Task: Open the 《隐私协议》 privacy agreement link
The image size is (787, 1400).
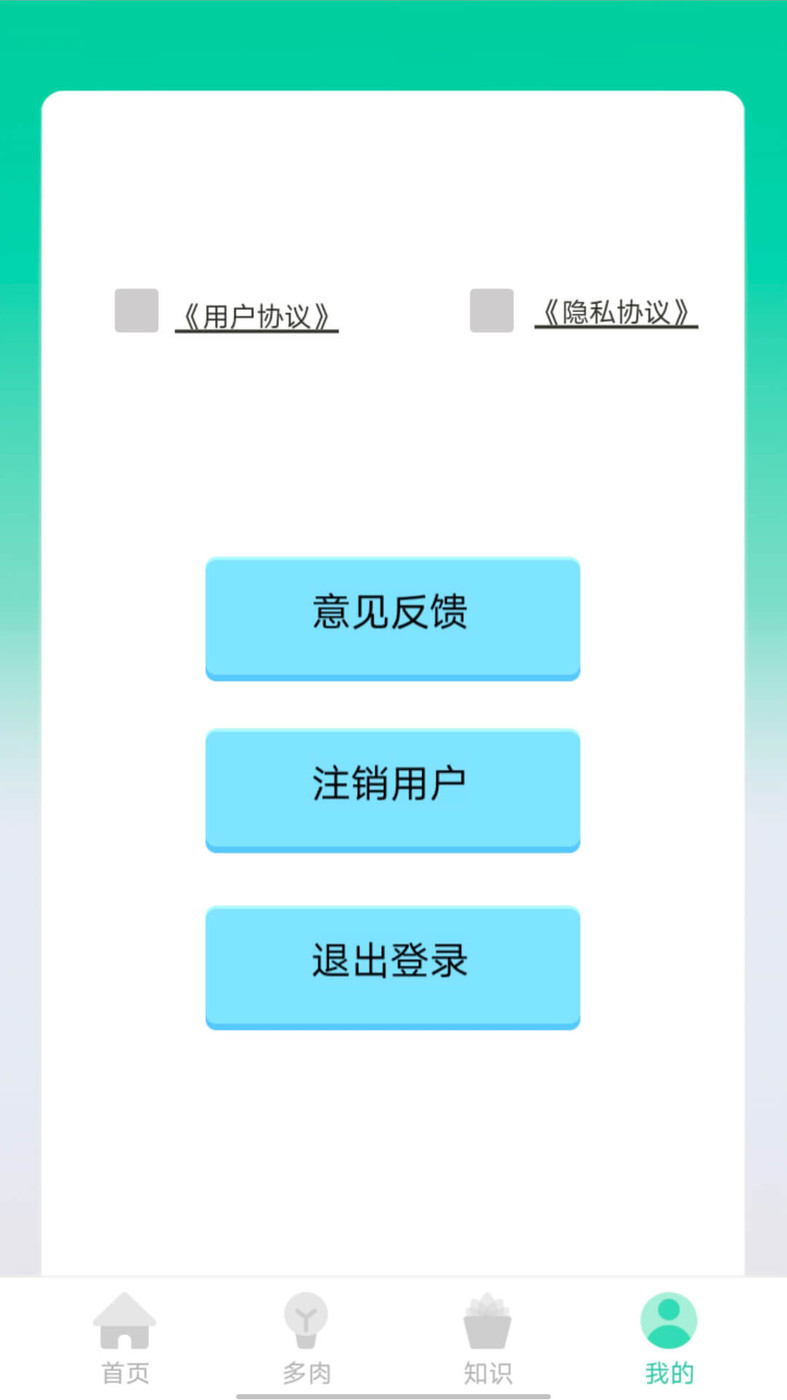Action: (x=617, y=312)
